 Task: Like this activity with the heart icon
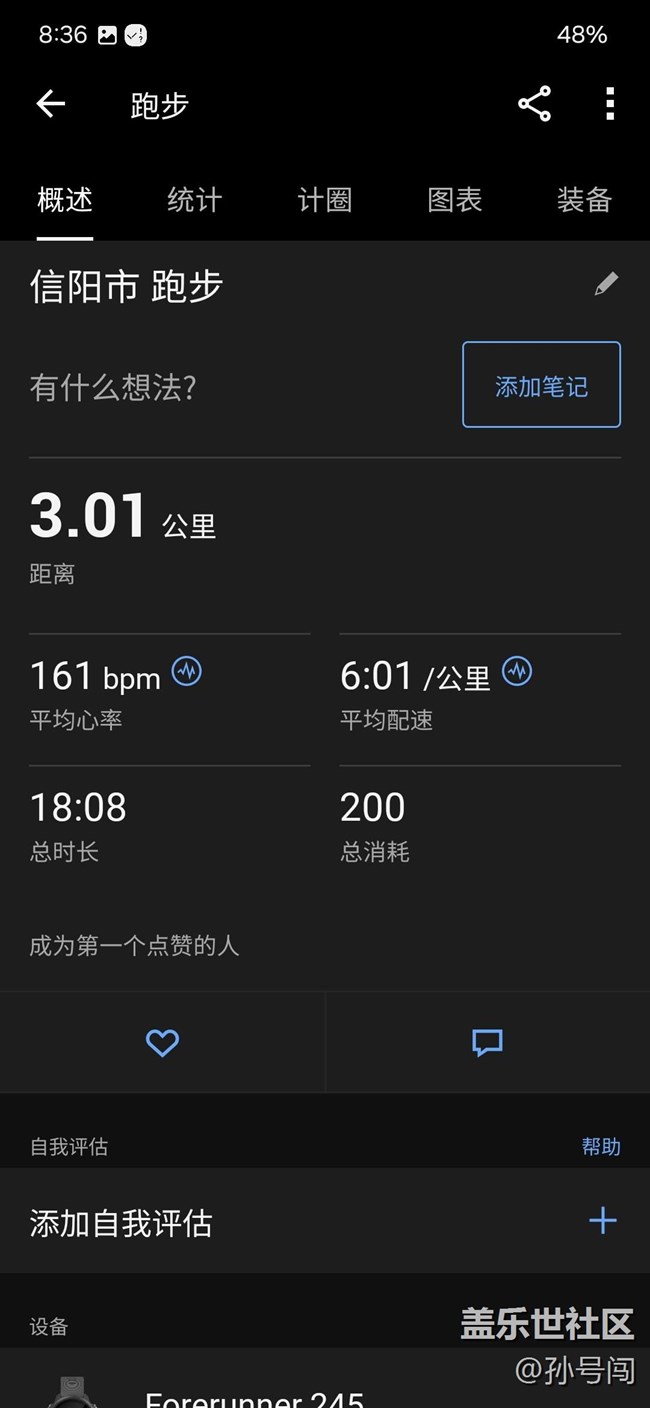click(x=162, y=1043)
